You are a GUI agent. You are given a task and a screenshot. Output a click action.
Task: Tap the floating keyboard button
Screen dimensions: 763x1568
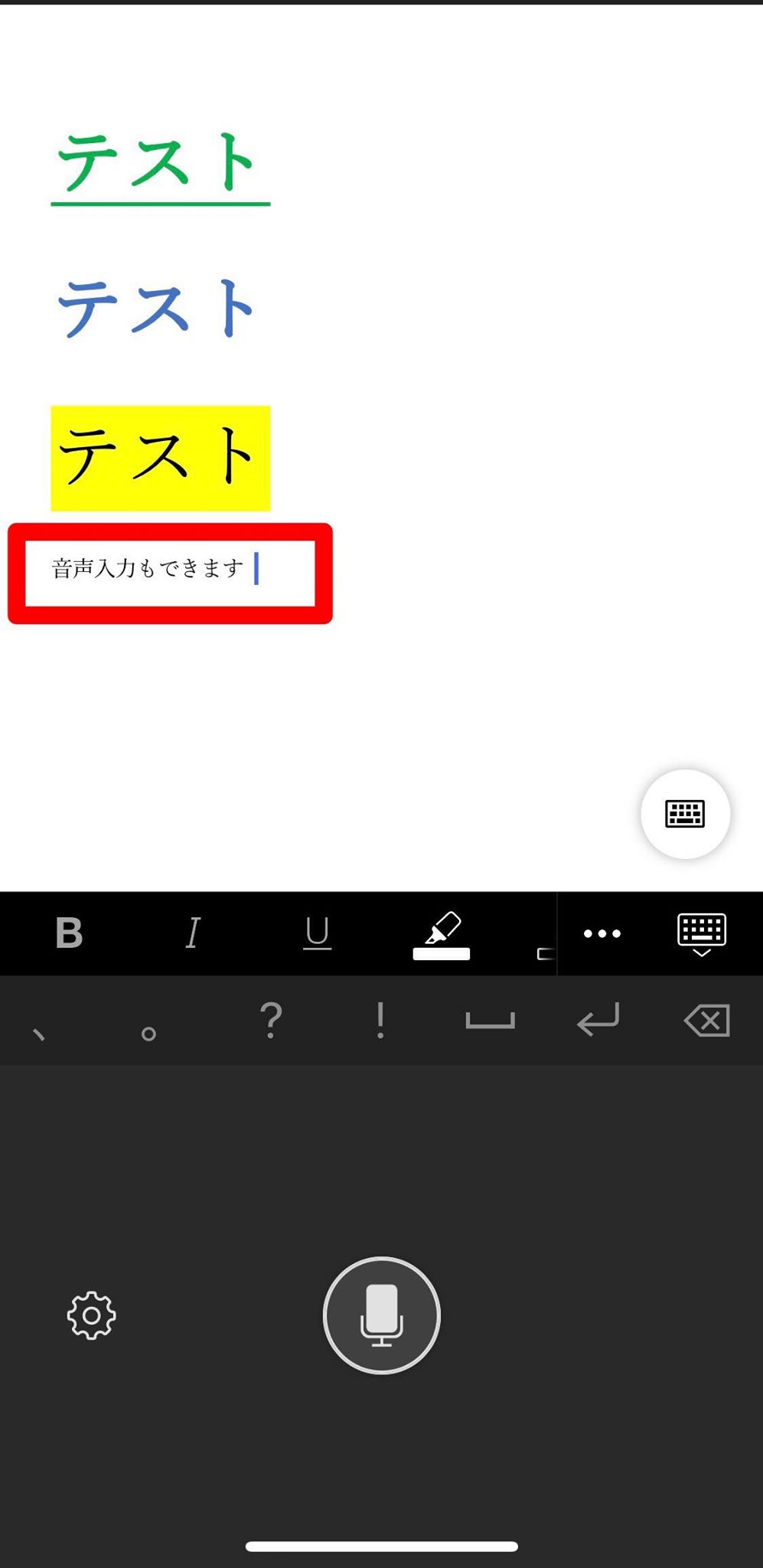685,814
